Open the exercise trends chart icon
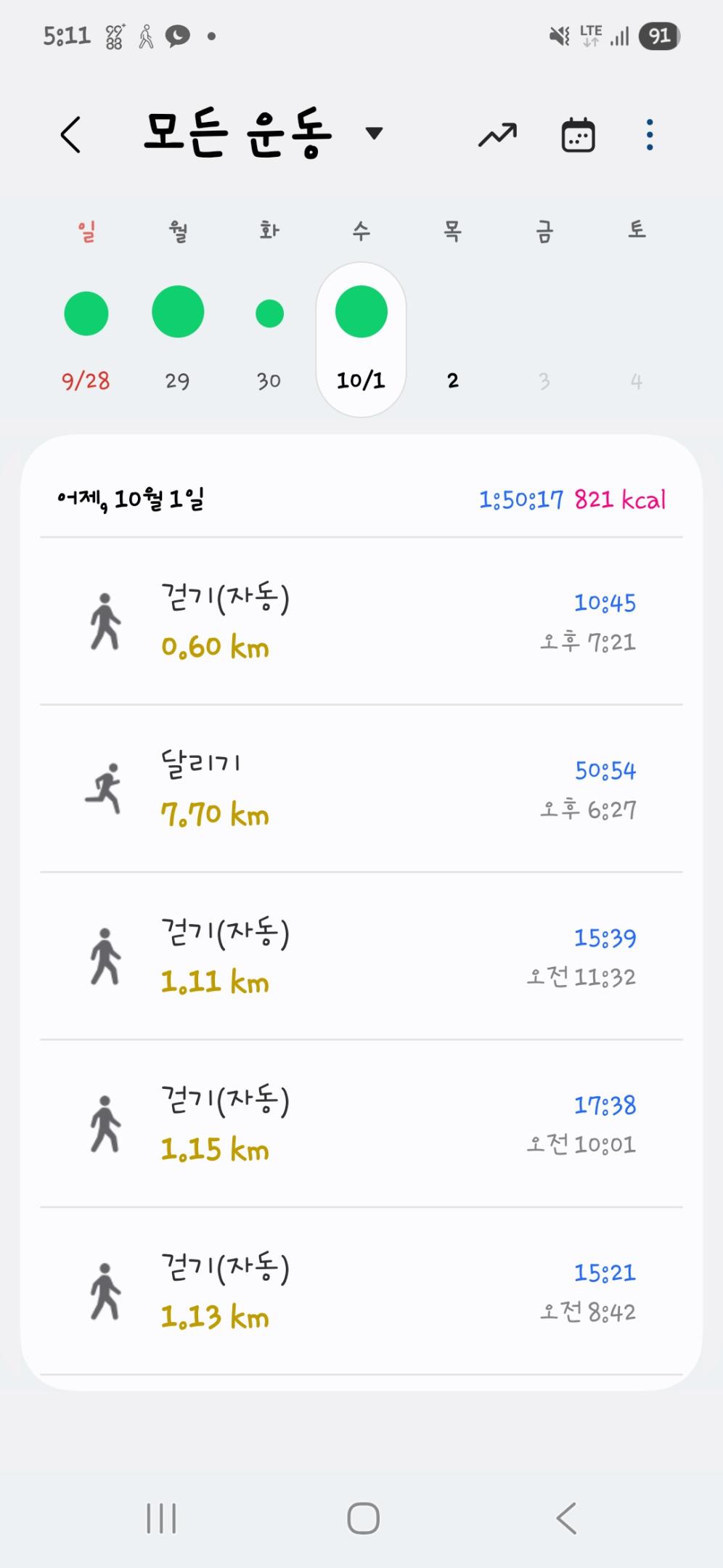This screenshot has height=1568, width=723. 497,135
